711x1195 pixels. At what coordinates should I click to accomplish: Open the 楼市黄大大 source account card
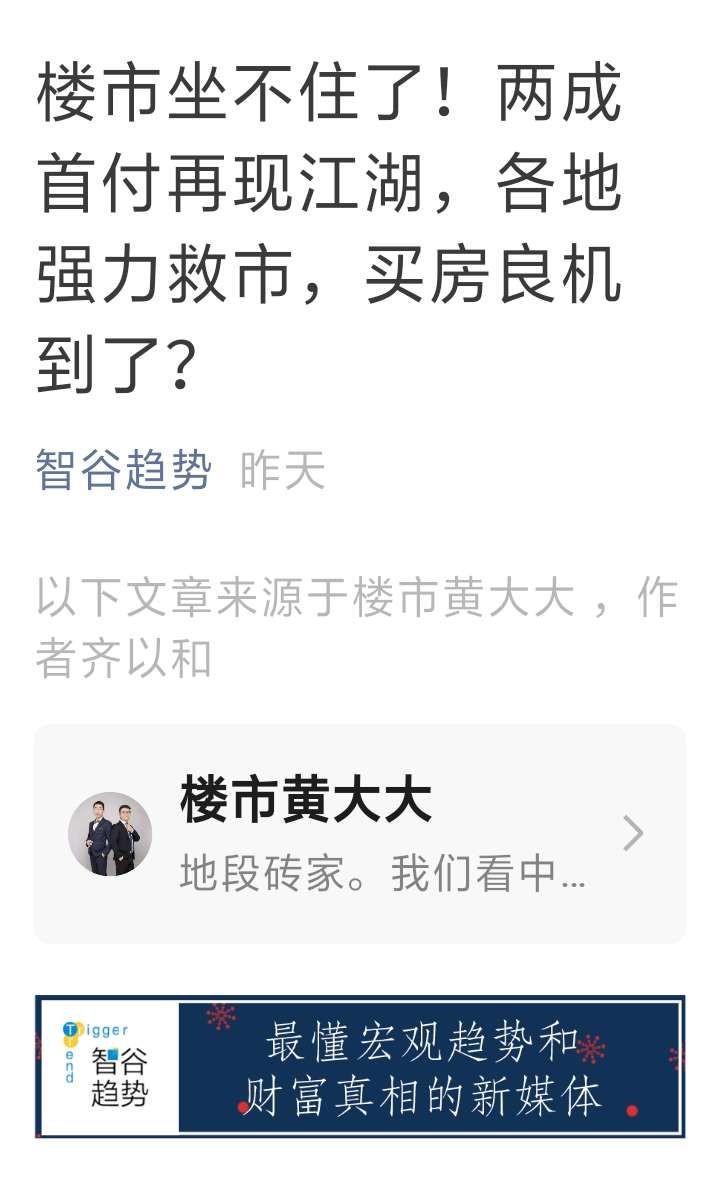click(x=360, y=833)
